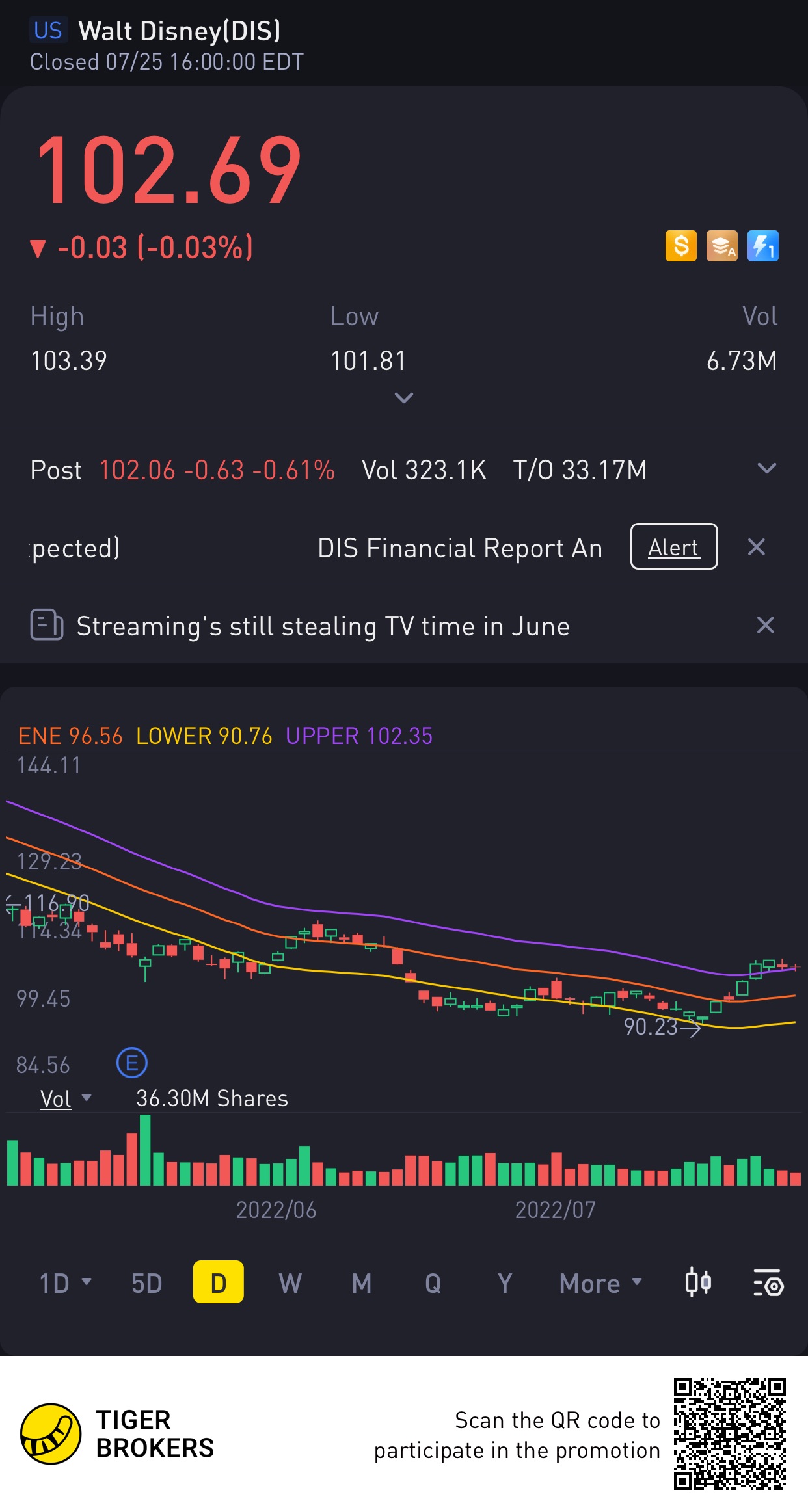Show the yearly Y chart
808x1512 pixels.
(x=505, y=1283)
